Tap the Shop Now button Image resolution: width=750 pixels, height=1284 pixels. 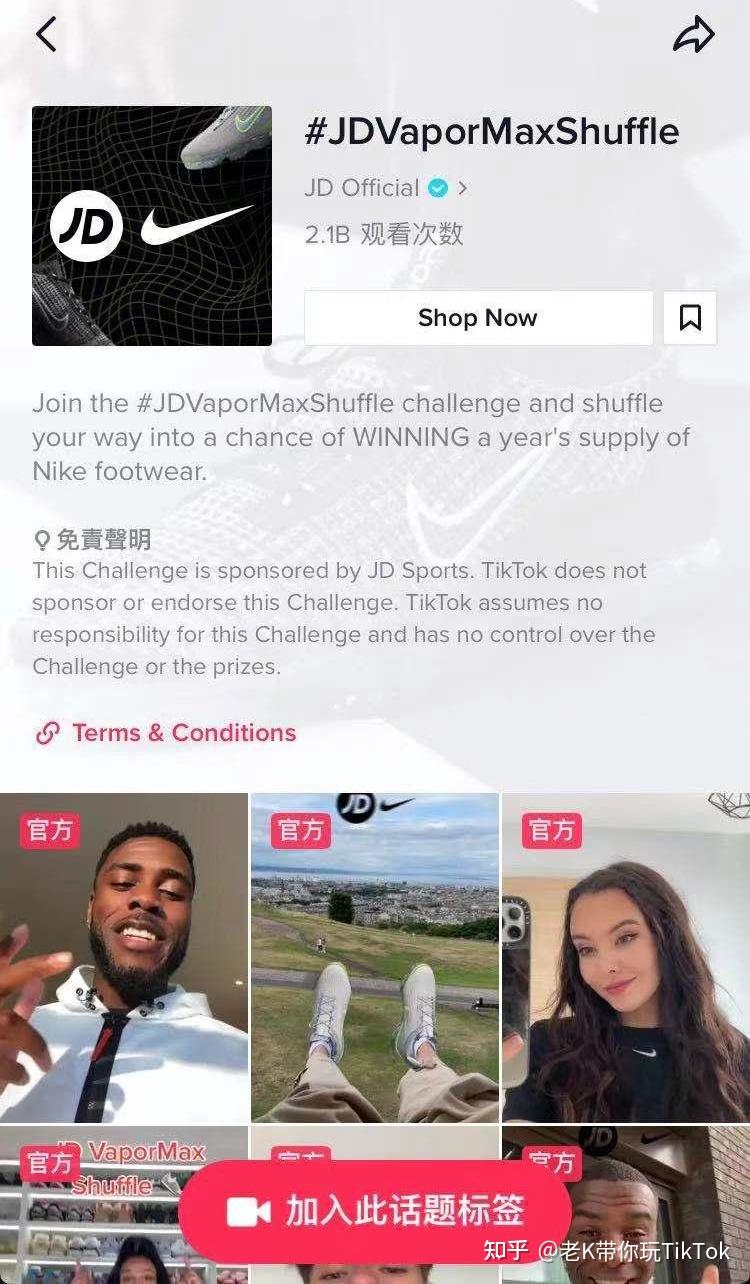478,318
